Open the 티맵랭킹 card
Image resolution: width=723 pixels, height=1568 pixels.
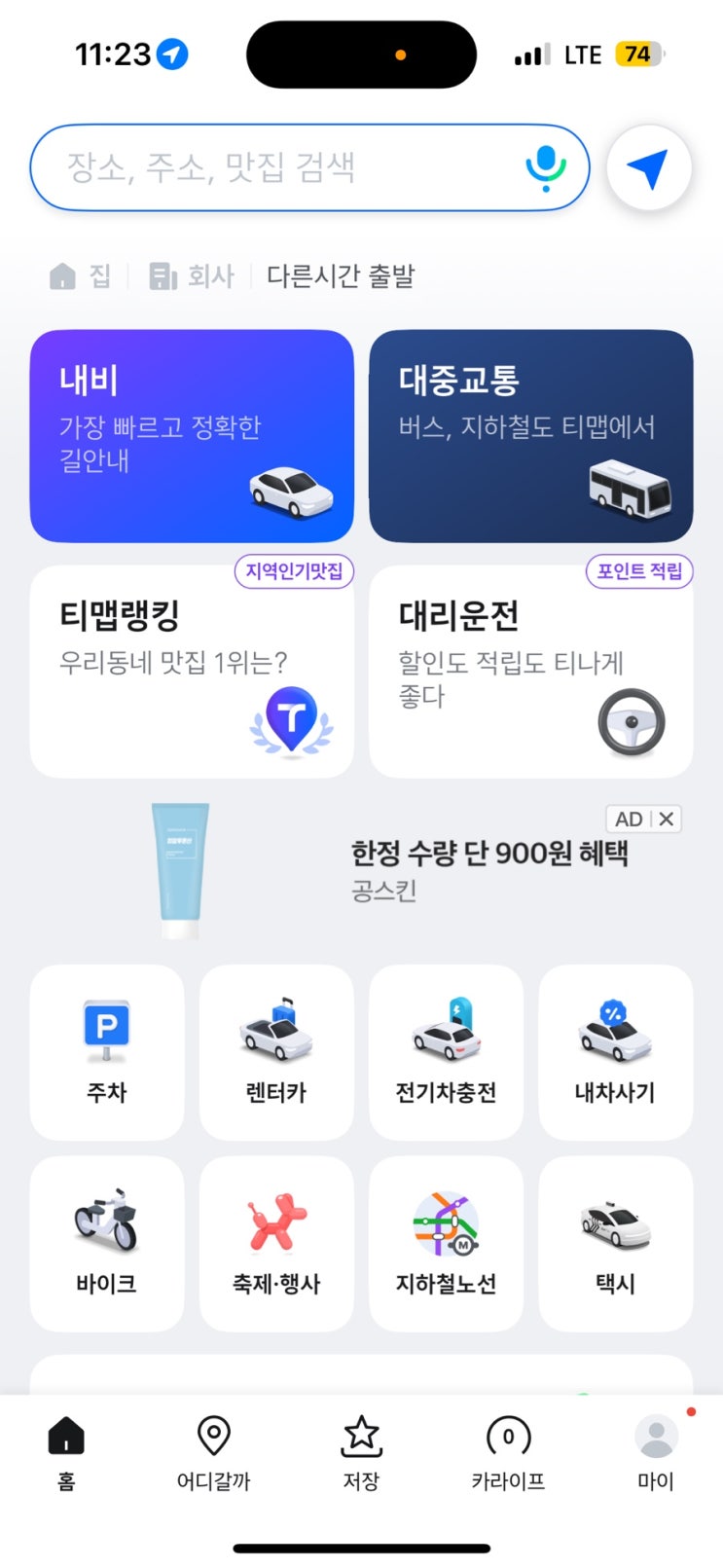click(x=192, y=672)
